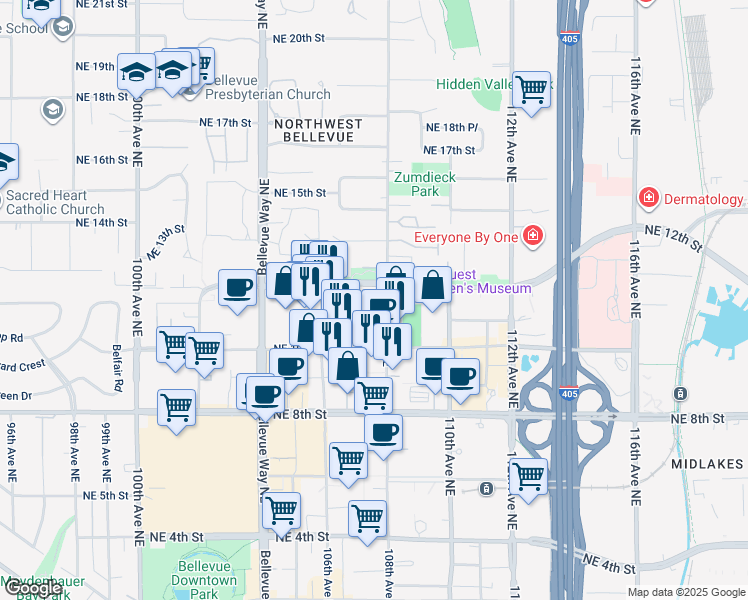Select the shopping bag marker beside the museum

(x=432, y=287)
